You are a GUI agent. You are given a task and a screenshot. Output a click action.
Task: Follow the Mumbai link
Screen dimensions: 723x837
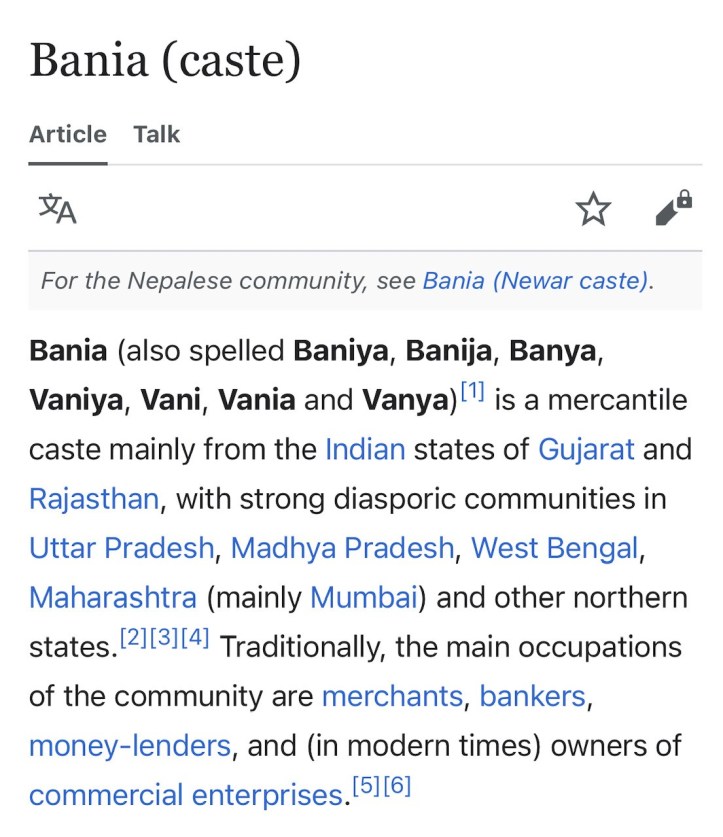point(363,598)
